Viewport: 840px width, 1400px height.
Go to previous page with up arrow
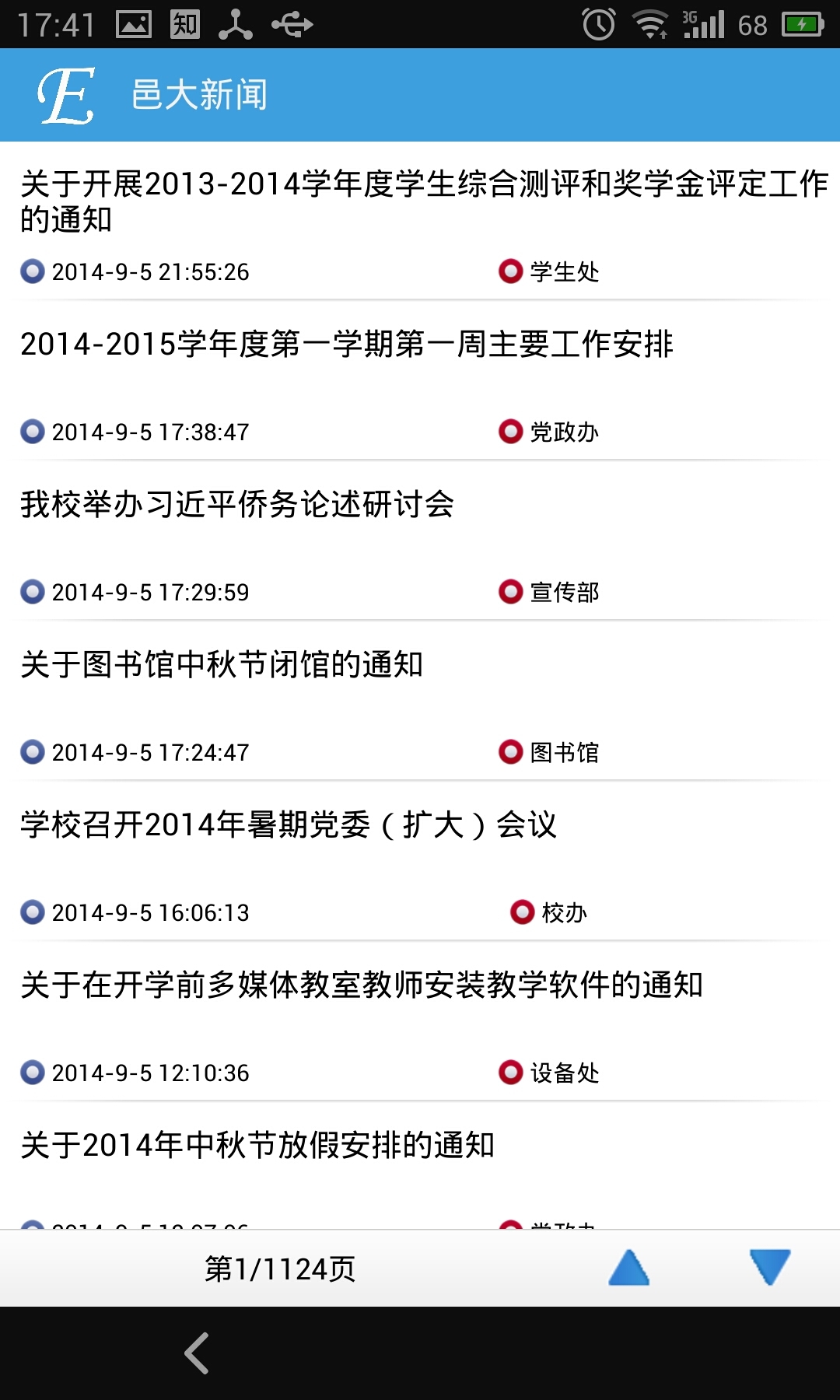[x=629, y=1268]
